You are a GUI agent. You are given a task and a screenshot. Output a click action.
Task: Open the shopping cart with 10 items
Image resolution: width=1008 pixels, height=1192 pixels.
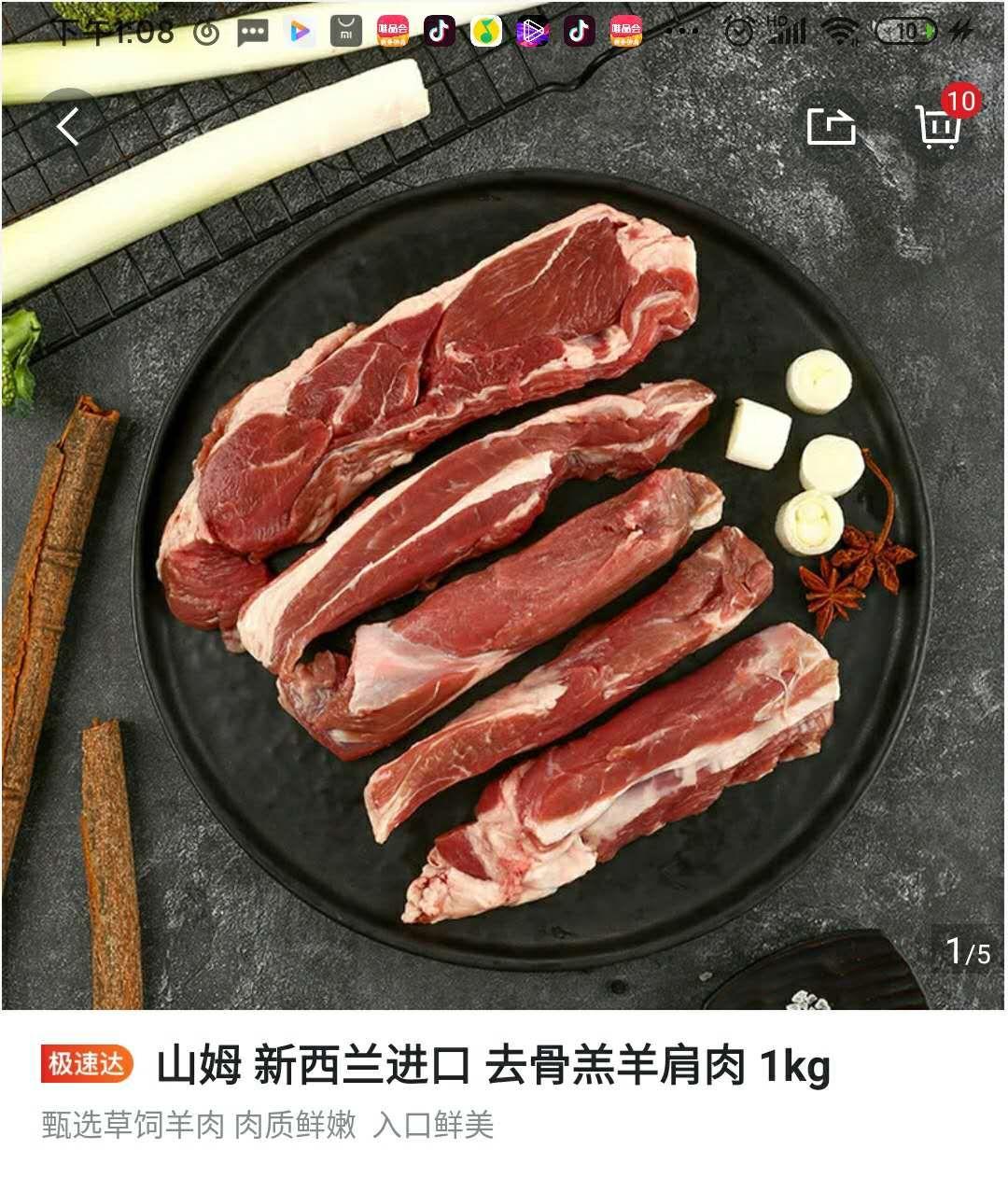(938, 126)
